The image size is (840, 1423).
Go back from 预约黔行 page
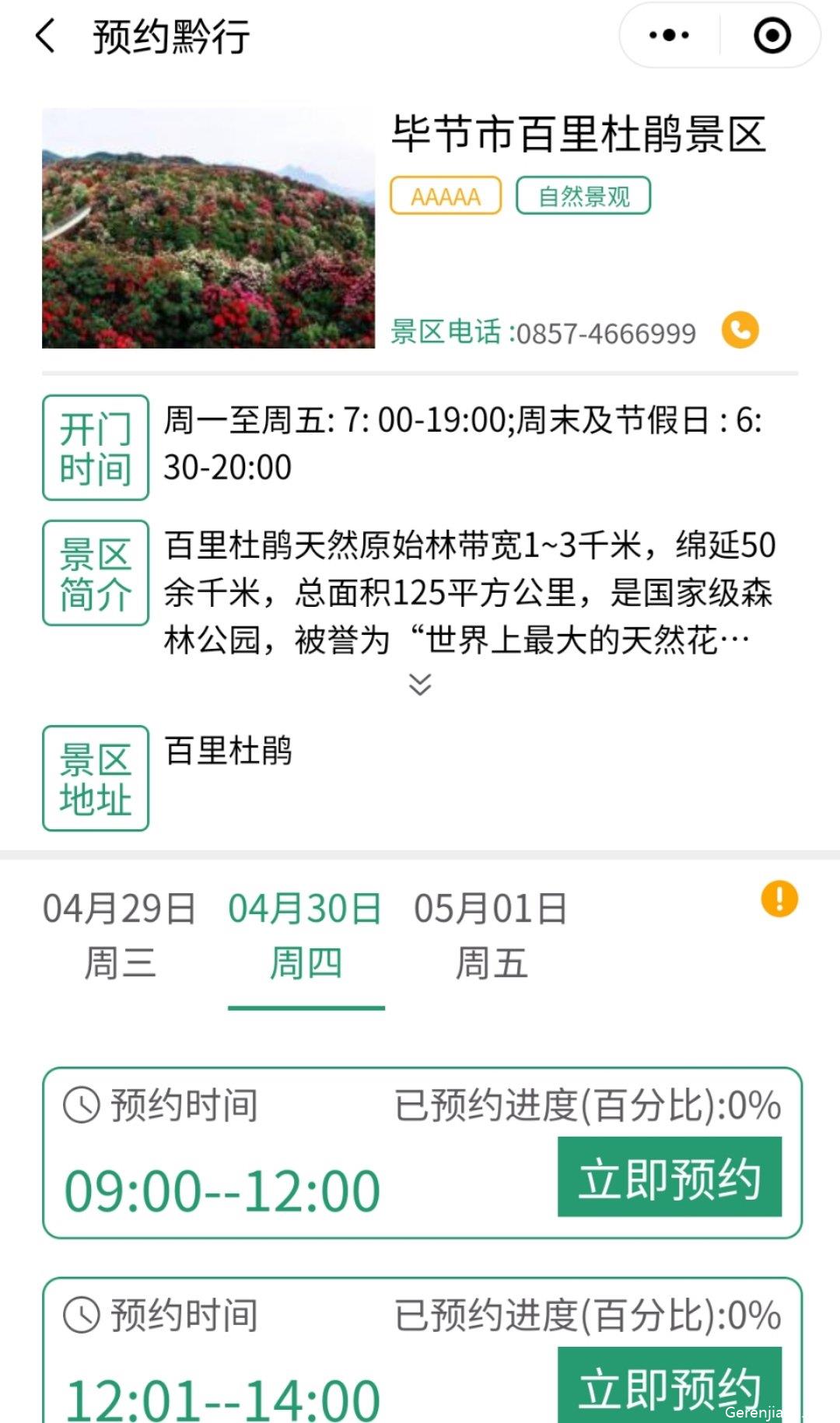[x=46, y=36]
